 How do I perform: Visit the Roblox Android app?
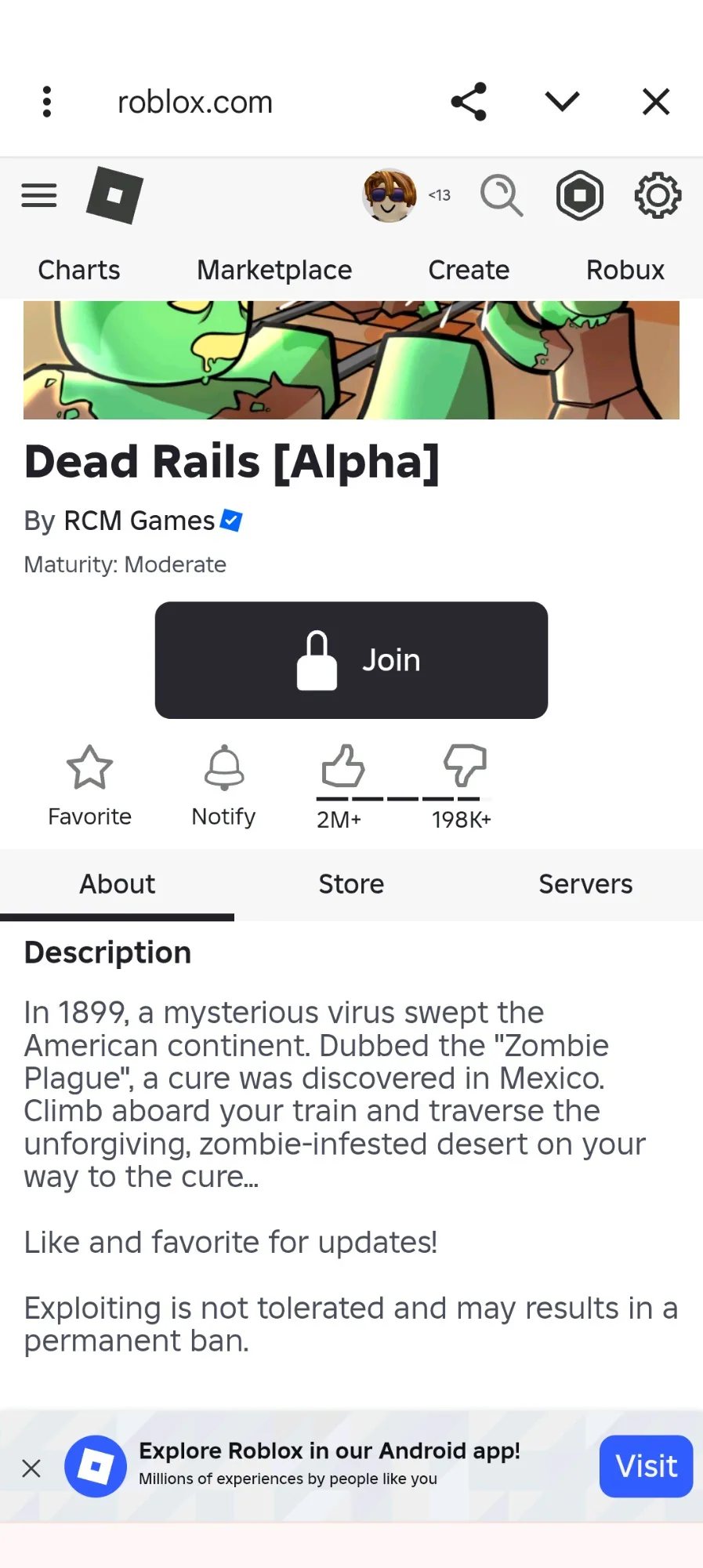click(646, 1466)
